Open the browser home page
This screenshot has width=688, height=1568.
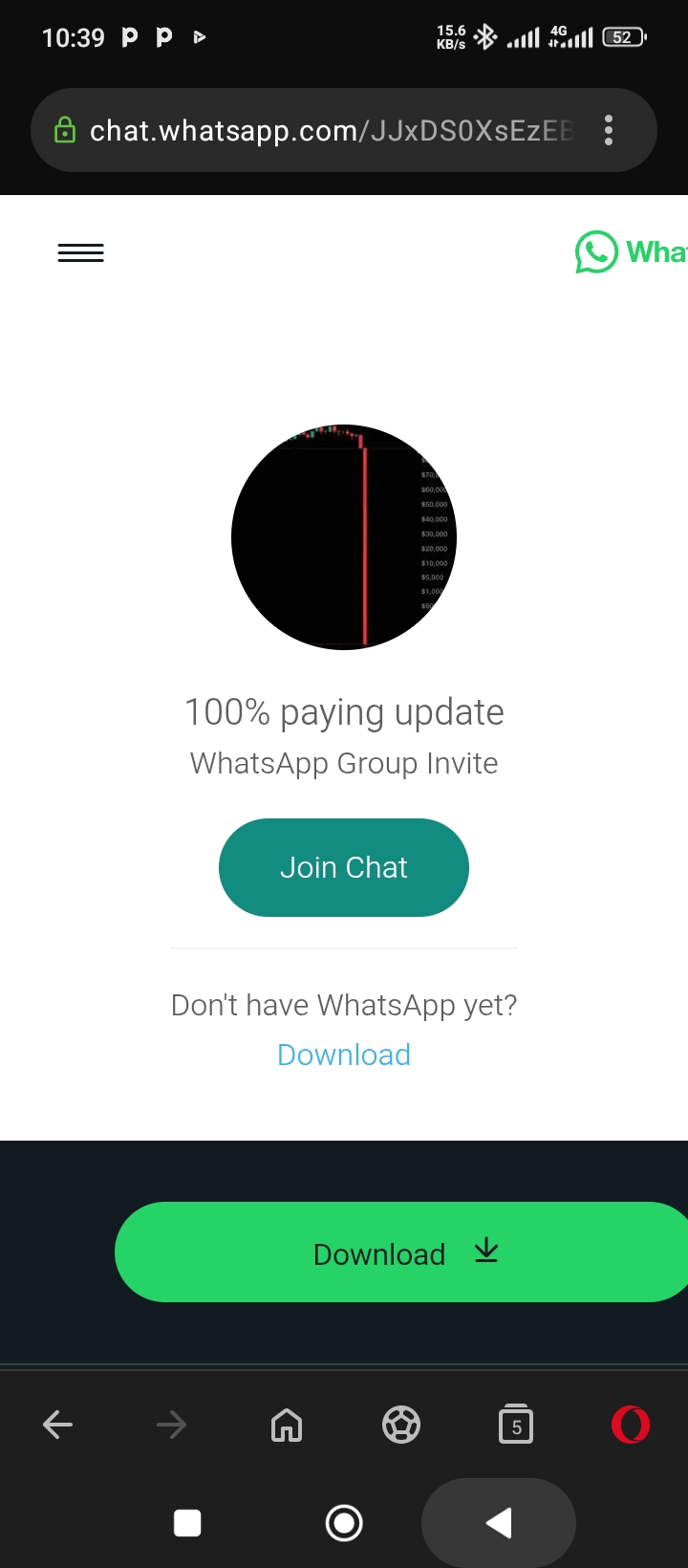(287, 1425)
